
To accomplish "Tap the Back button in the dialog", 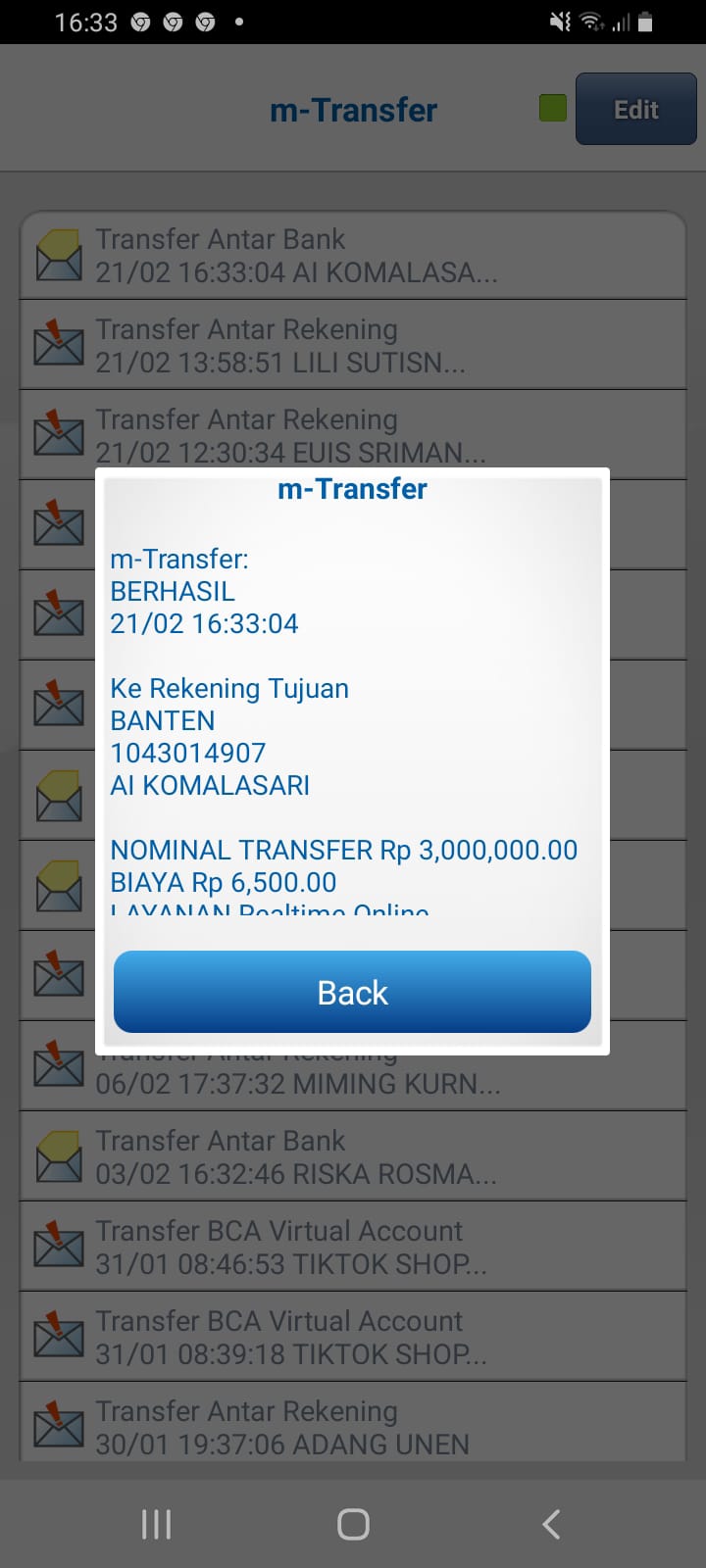I will pos(352,992).
